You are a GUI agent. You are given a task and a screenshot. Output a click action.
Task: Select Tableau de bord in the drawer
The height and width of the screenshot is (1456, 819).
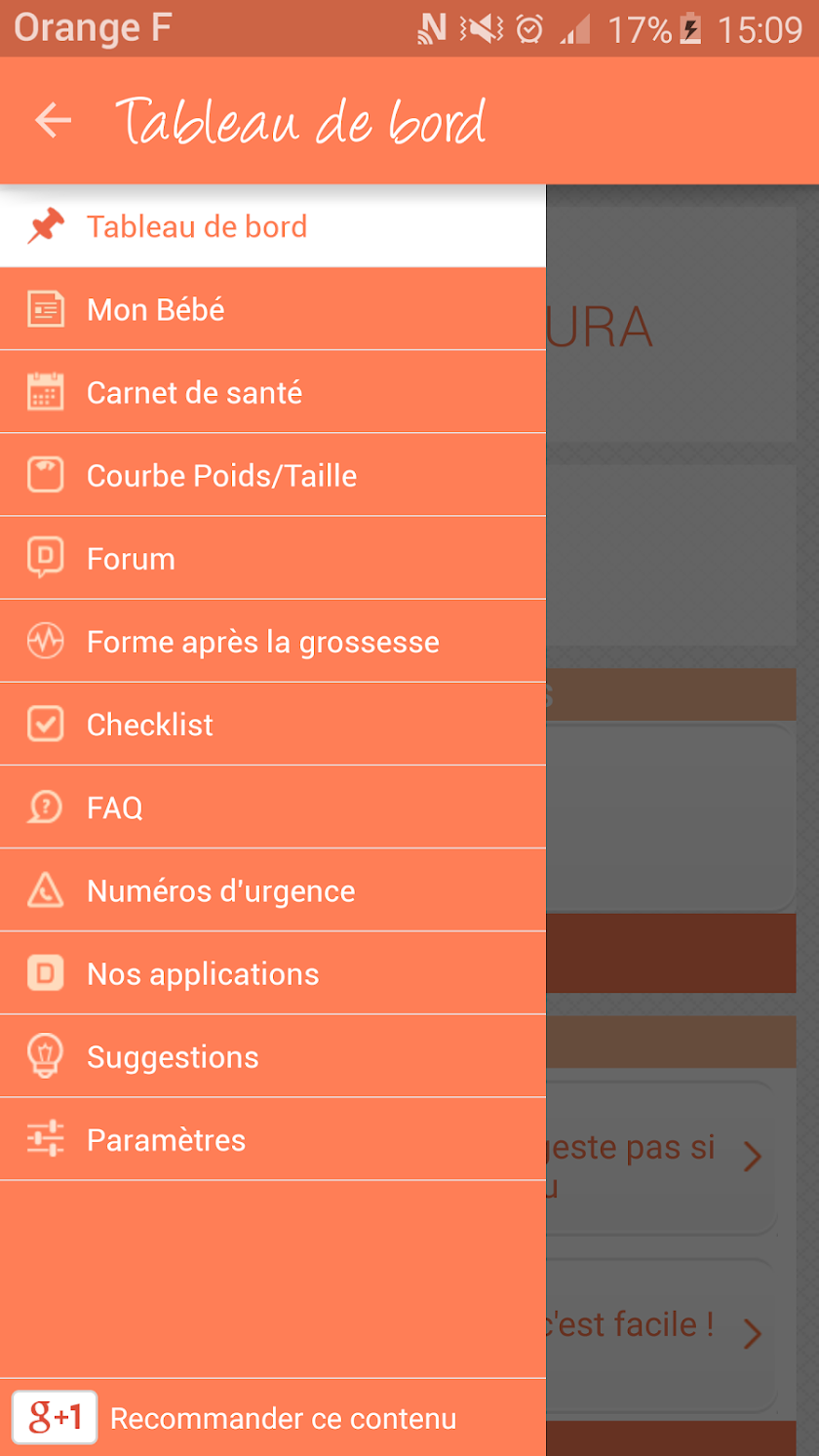point(273,226)
